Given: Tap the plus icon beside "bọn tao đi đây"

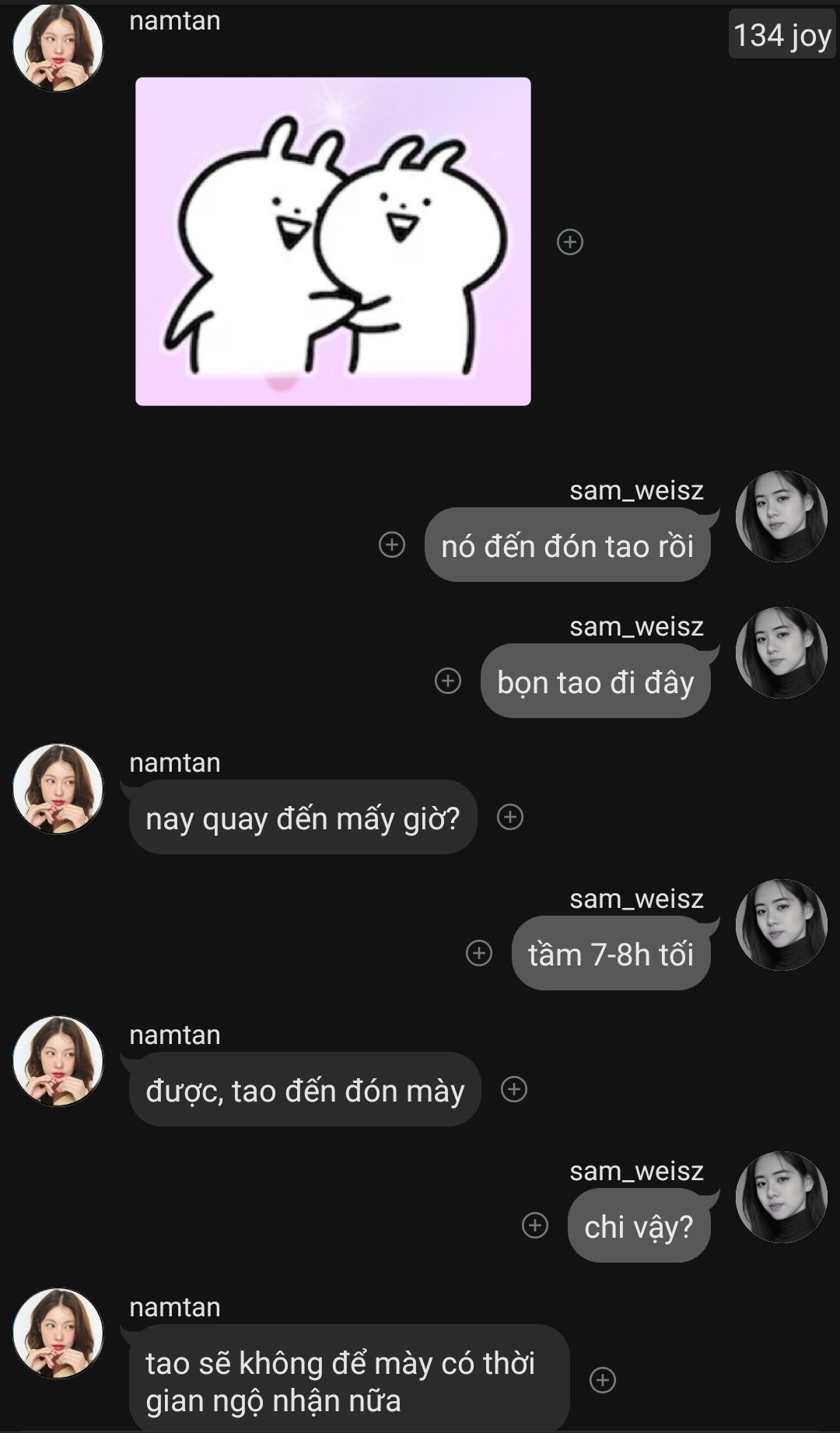Looking at the screenshot, I should [x=448, y=681].
